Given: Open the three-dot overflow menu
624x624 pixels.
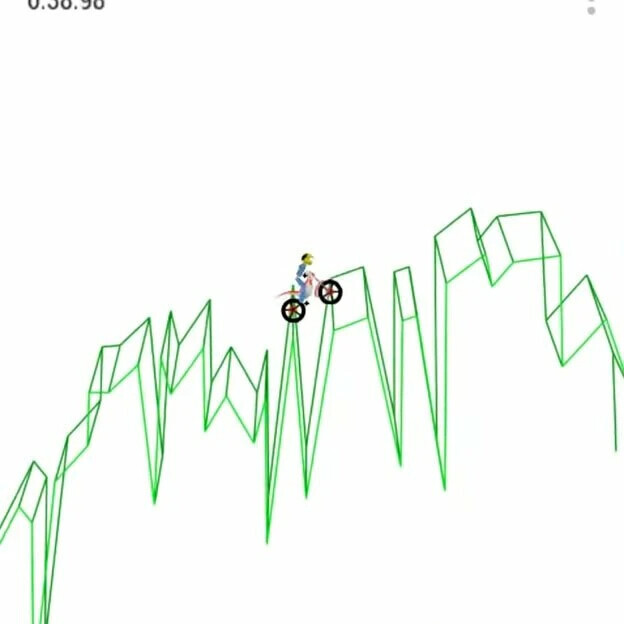Looking at the screenshot, I should pyautogui.click(x=591, y=5).
